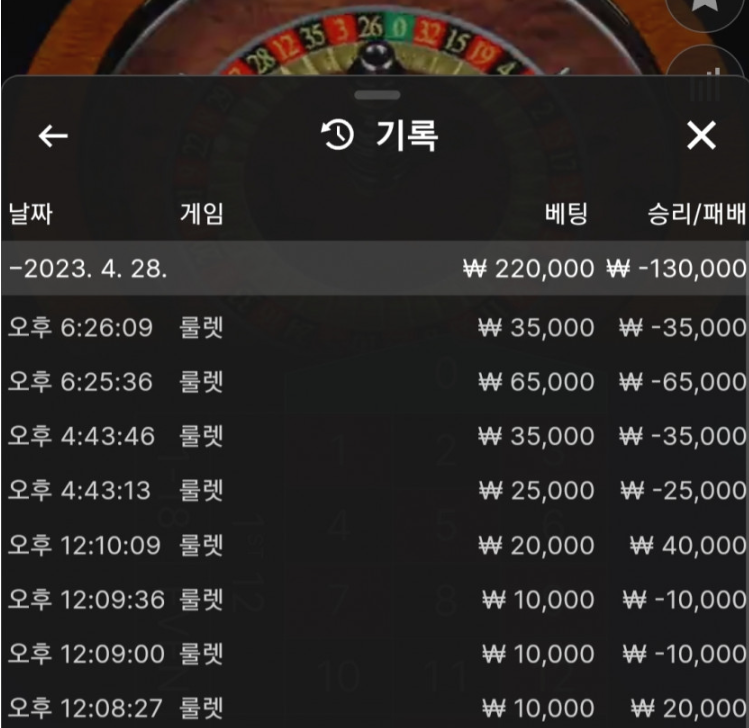Open the 오후 4:43:13 룰렛 record

(374, 490)
